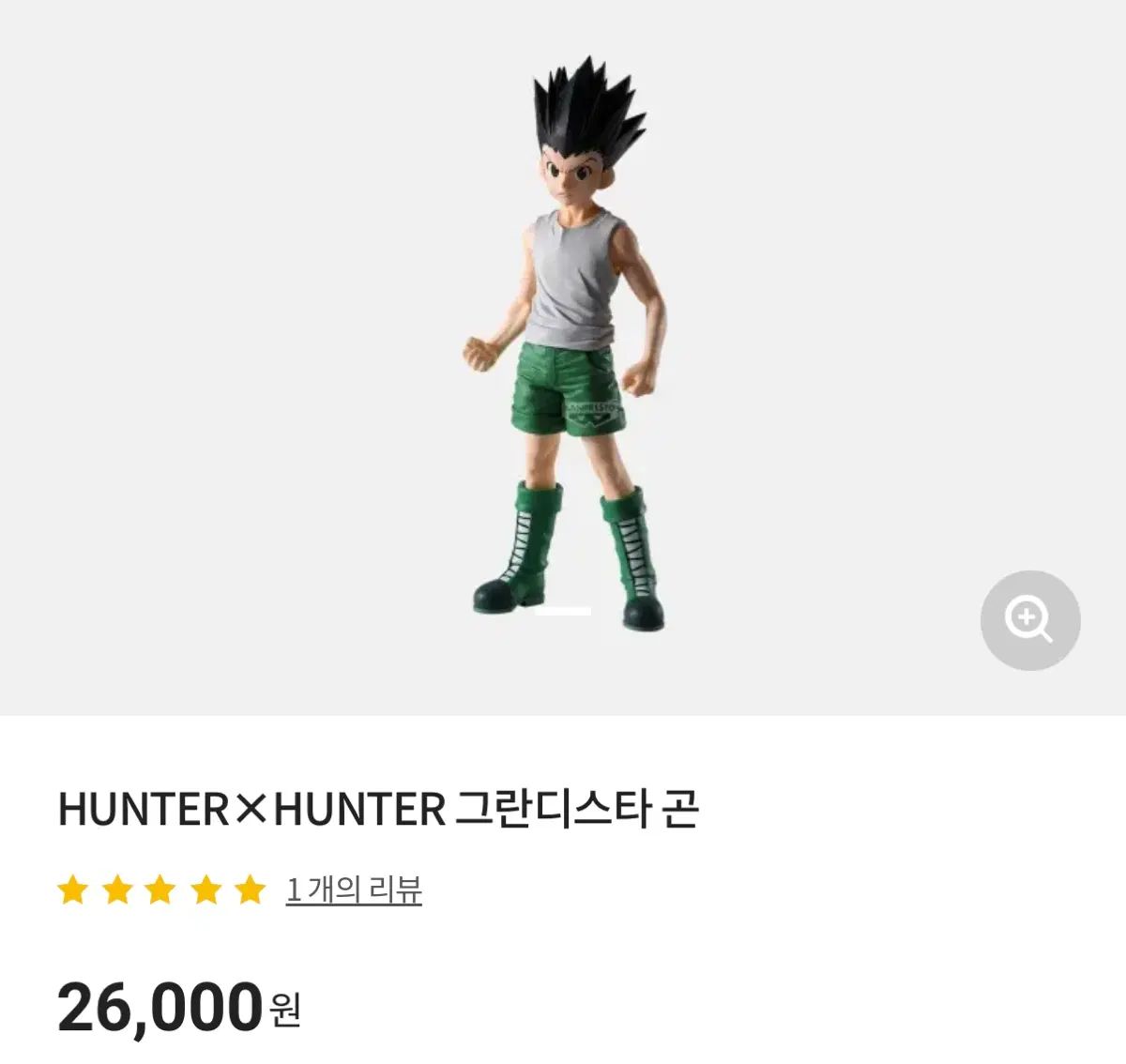1126x1064 pixels.
Task: Open the Gon figure product image
Action: 563,357
